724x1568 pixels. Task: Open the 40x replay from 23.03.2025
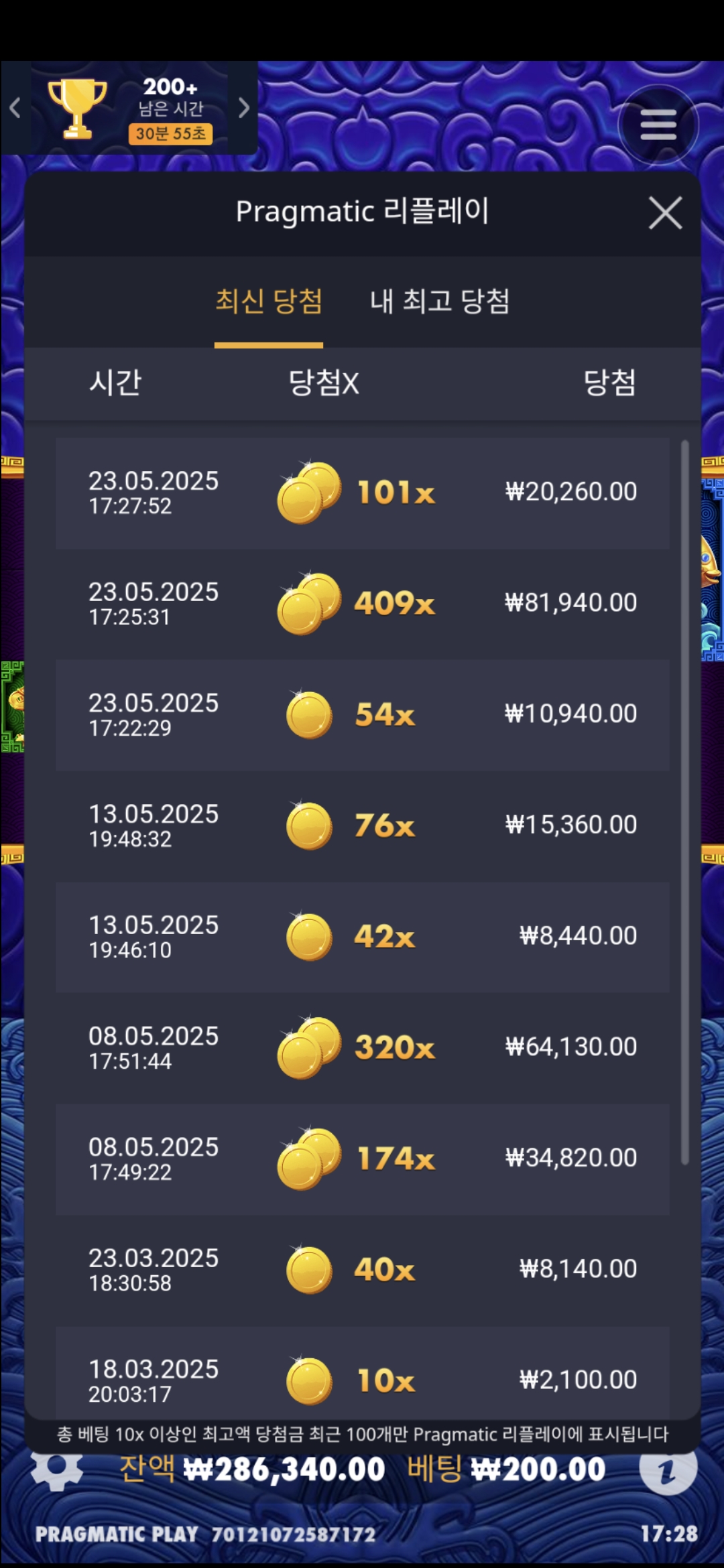point(362,1270)
